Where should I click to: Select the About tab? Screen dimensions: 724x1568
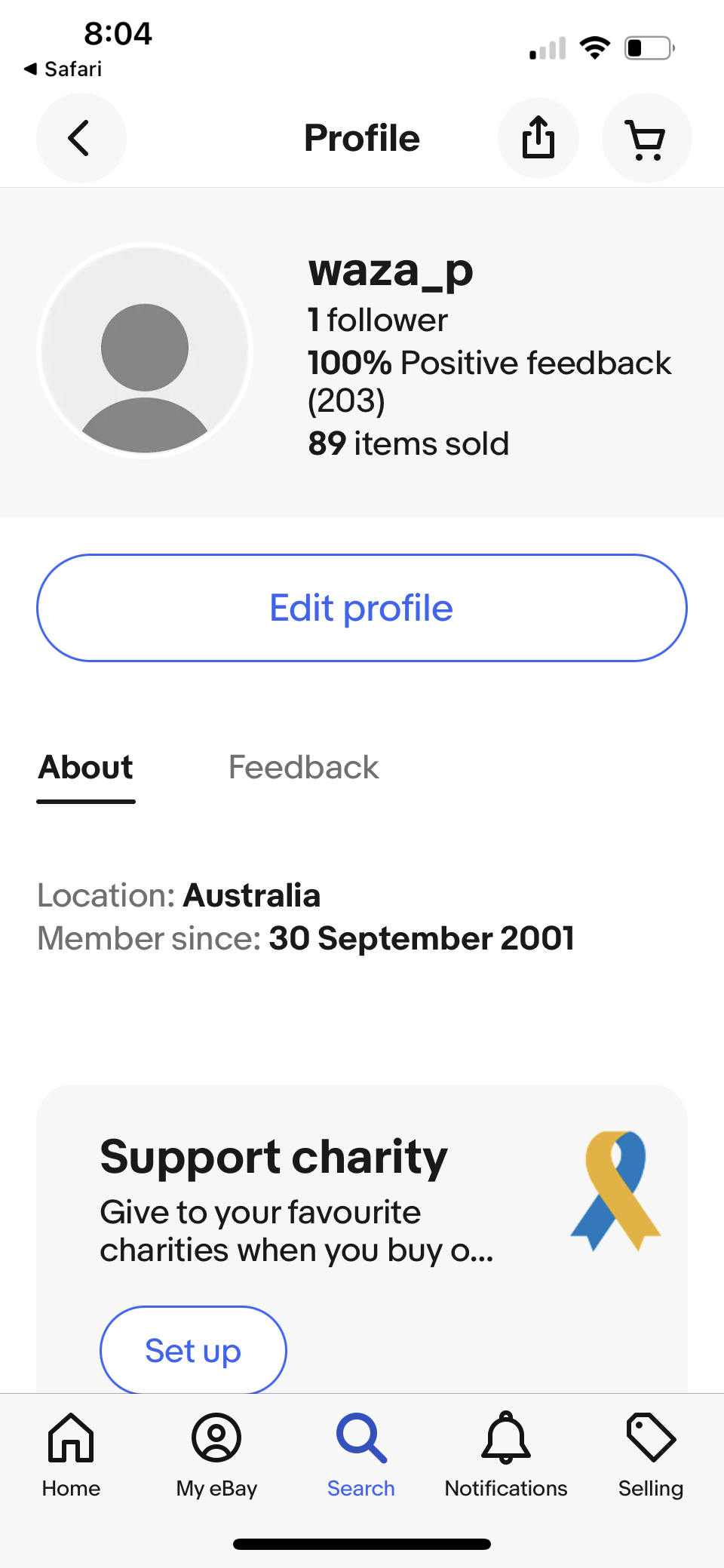84,767
